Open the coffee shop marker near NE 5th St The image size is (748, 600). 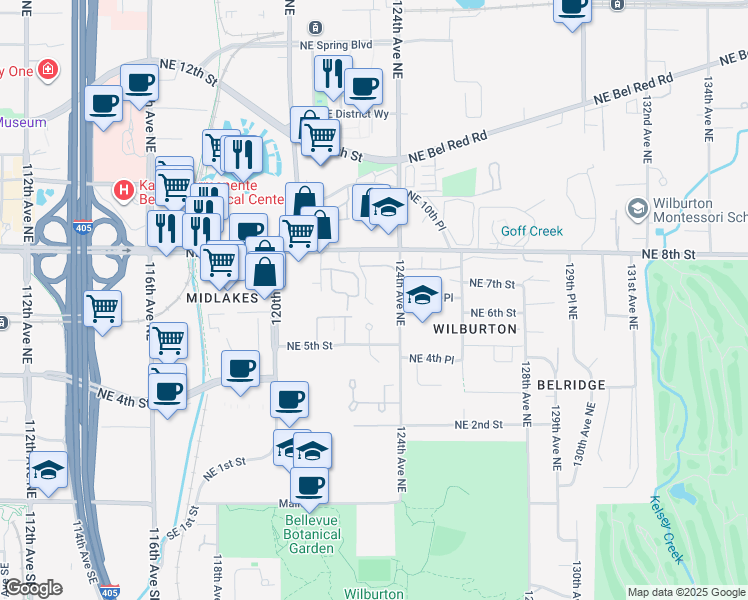tap(240, 369)
